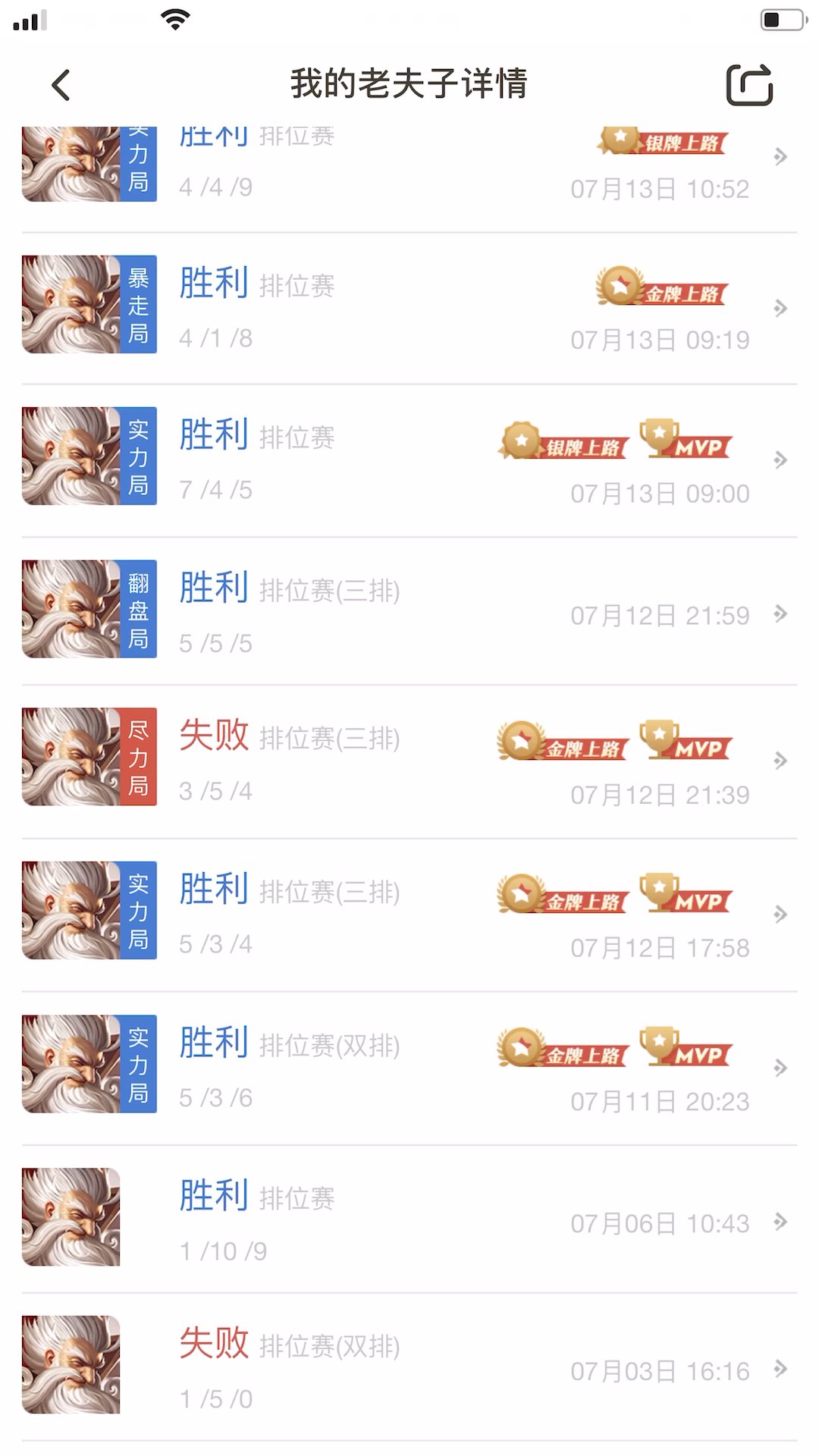Open the 三排 win at 07月12日 17:58
The image size is (819, 1456).
409,914
